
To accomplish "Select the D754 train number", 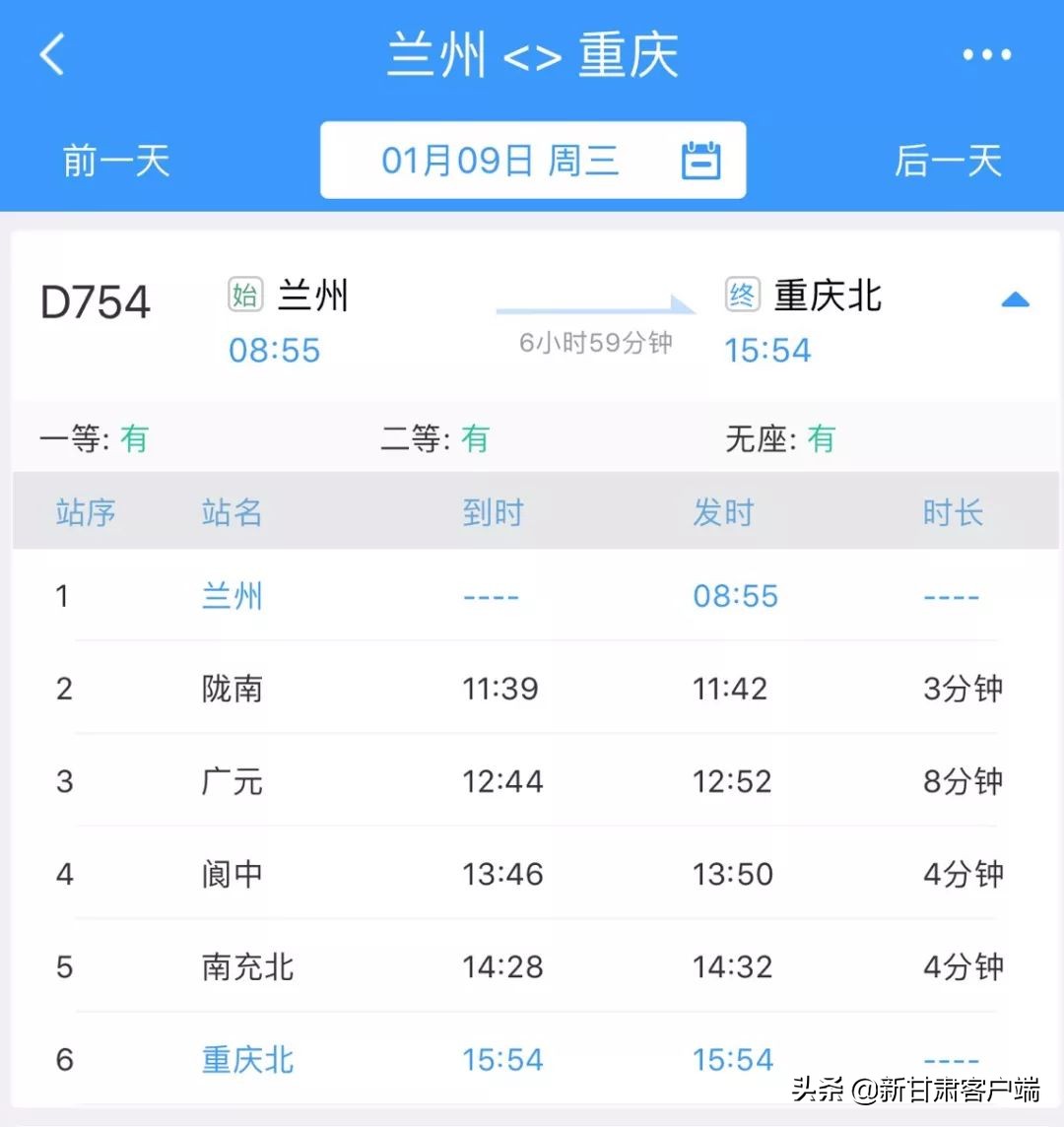I will tap(95, 302).
